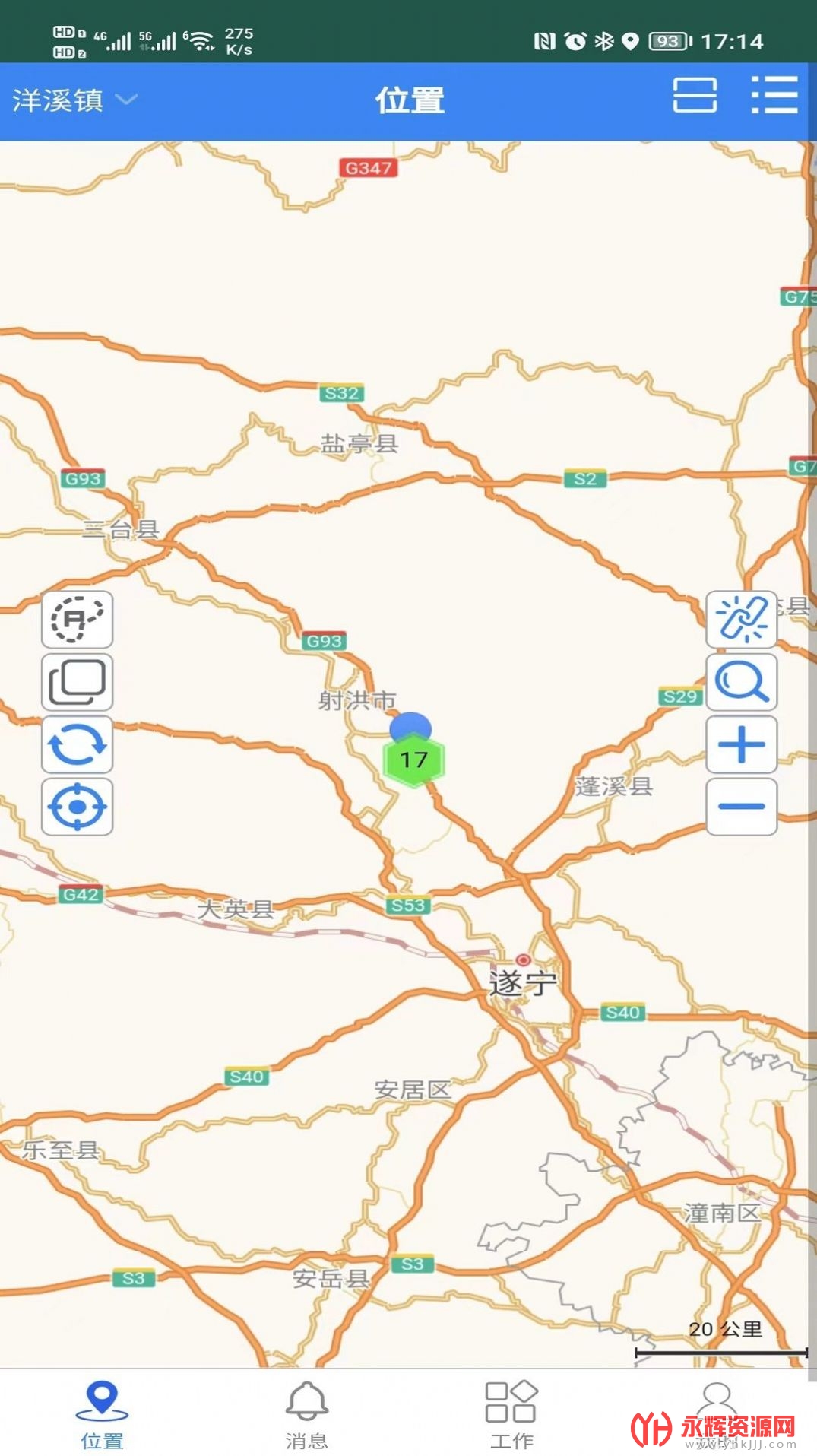Screen dimensions: 817x1456
Task: Switch to the 工作 tab
Action: point(511,1415)
